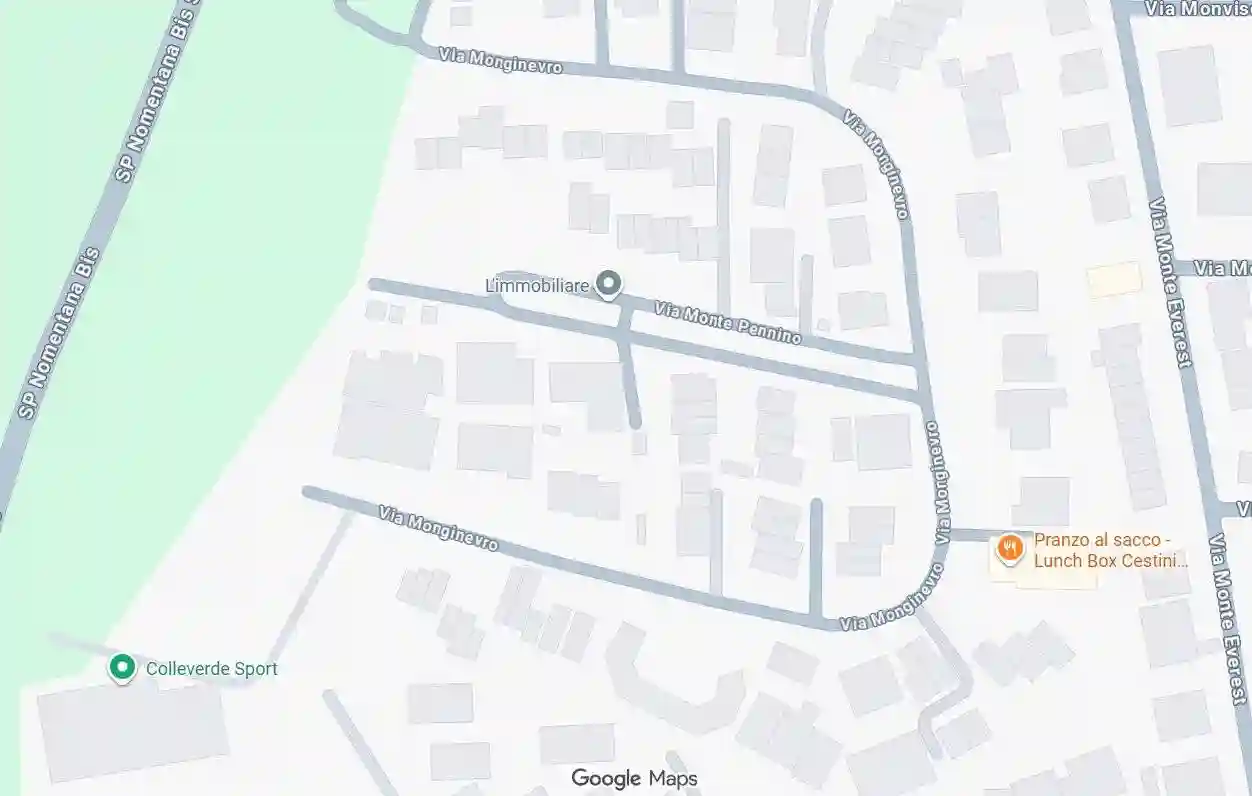Select the Colleverde Sport map pin
The height and width of the screenshot is (796, 1252).
pos(123,667)
